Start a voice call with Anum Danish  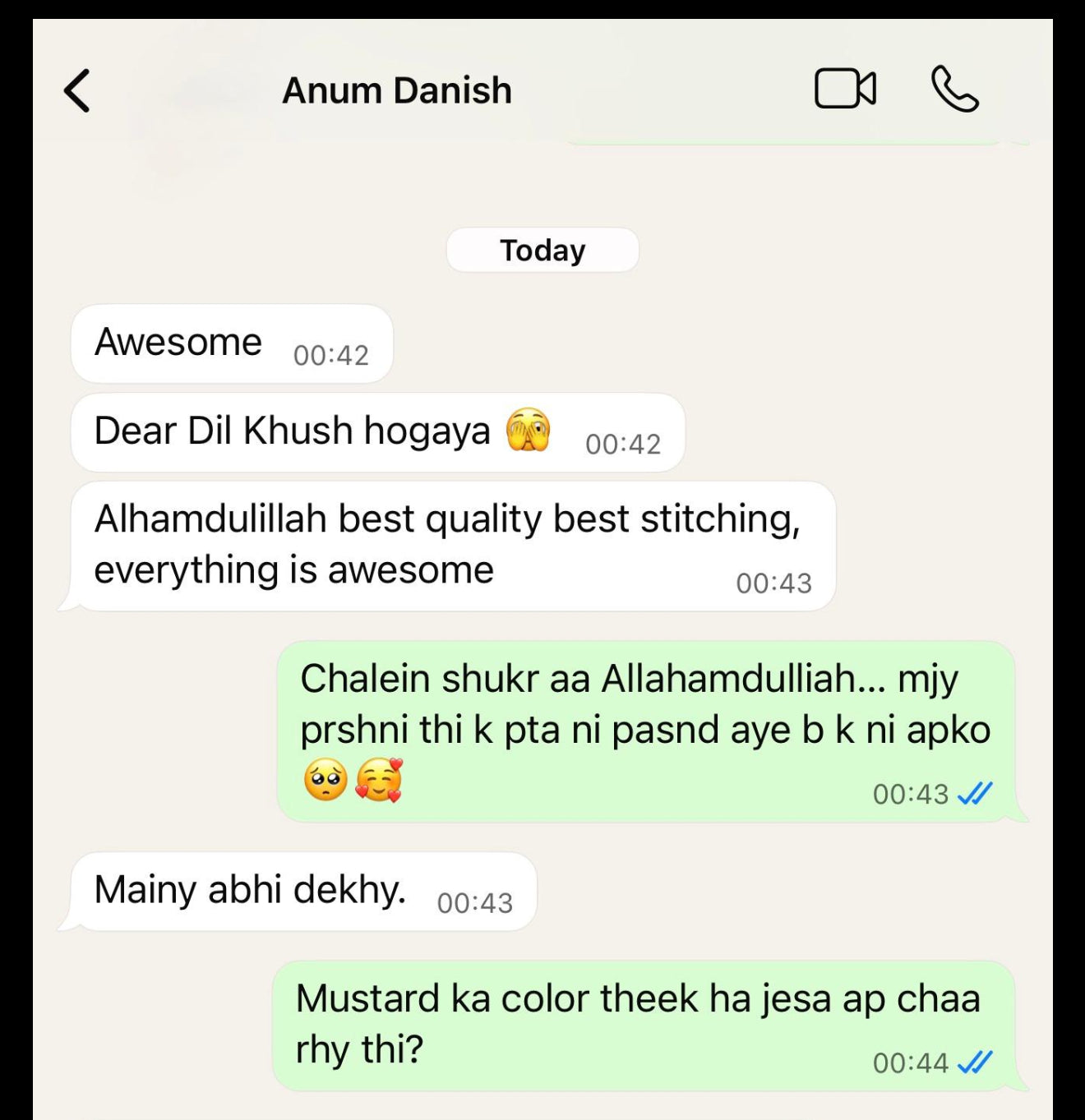(954, 89)
